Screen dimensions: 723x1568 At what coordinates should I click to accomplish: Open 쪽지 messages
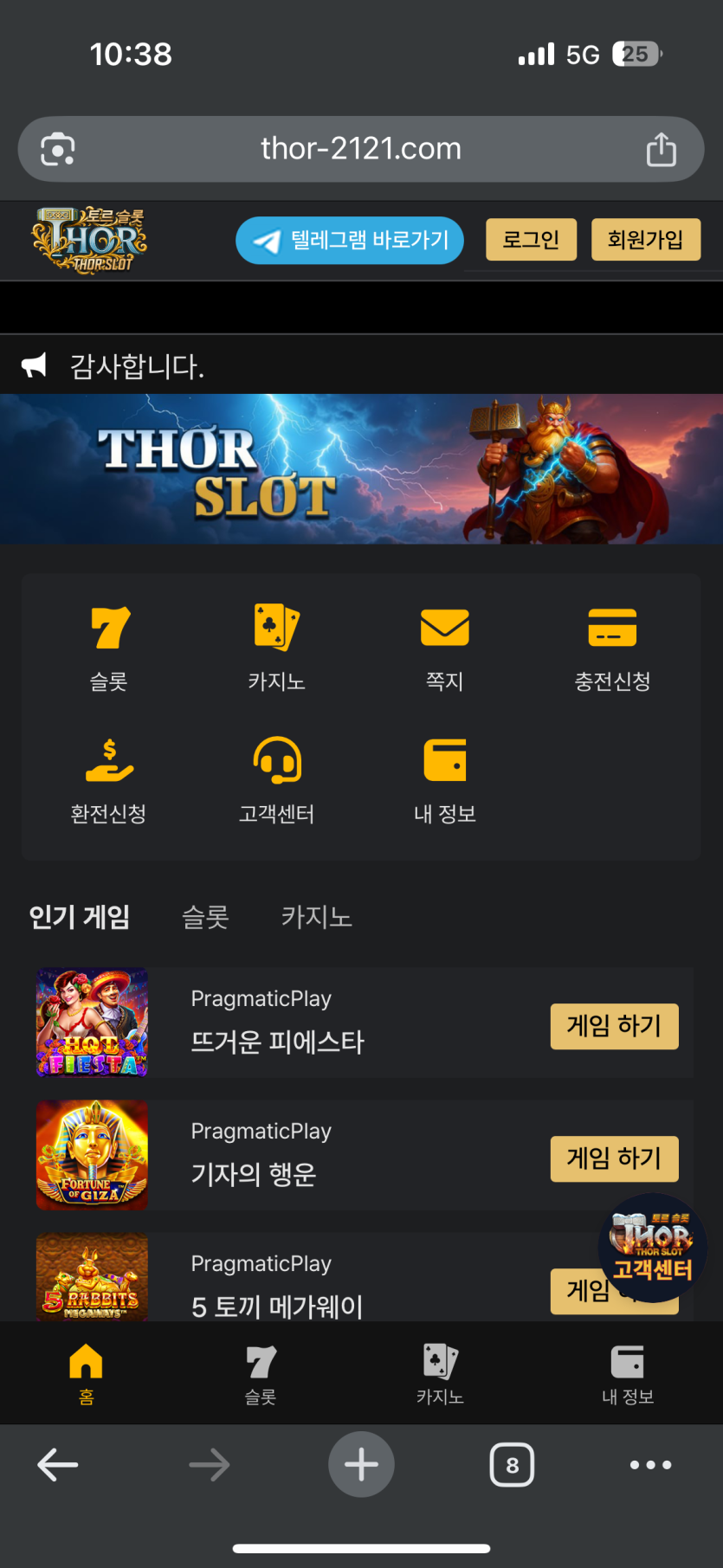tap(444, 648)
